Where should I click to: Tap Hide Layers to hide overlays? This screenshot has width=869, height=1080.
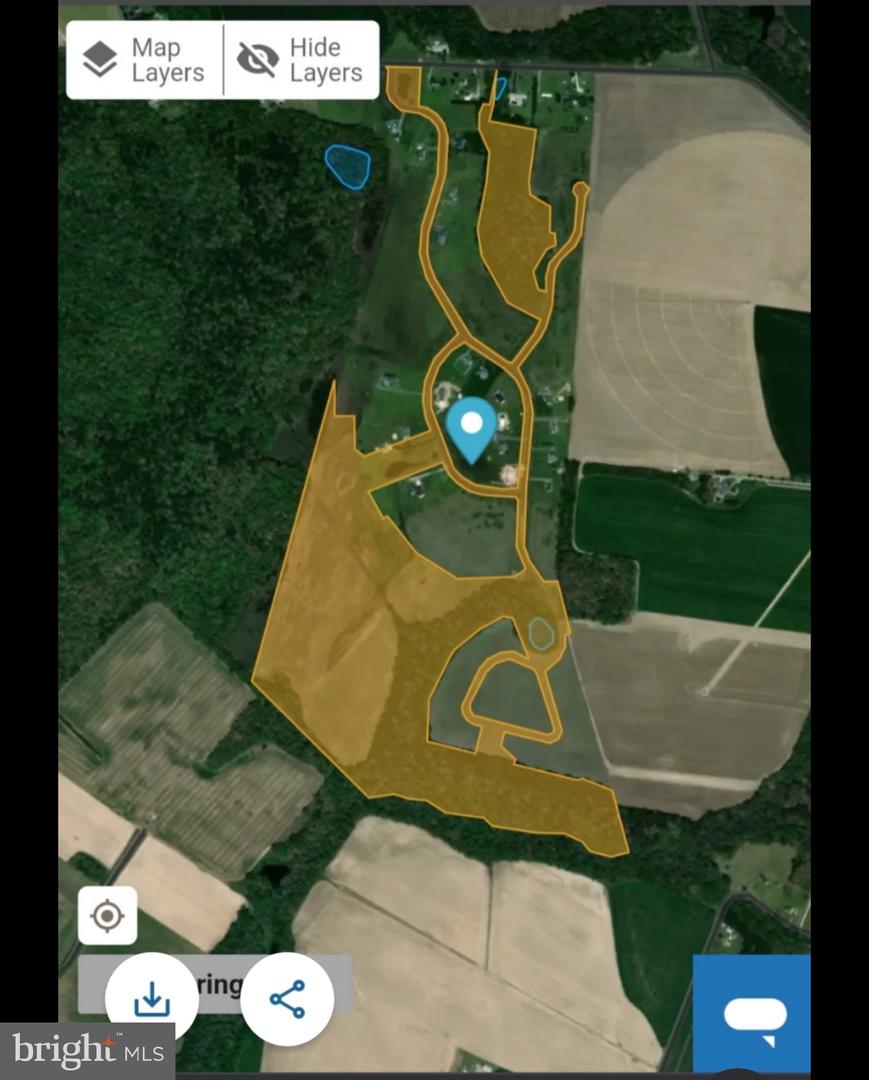[x=301, y=60]
